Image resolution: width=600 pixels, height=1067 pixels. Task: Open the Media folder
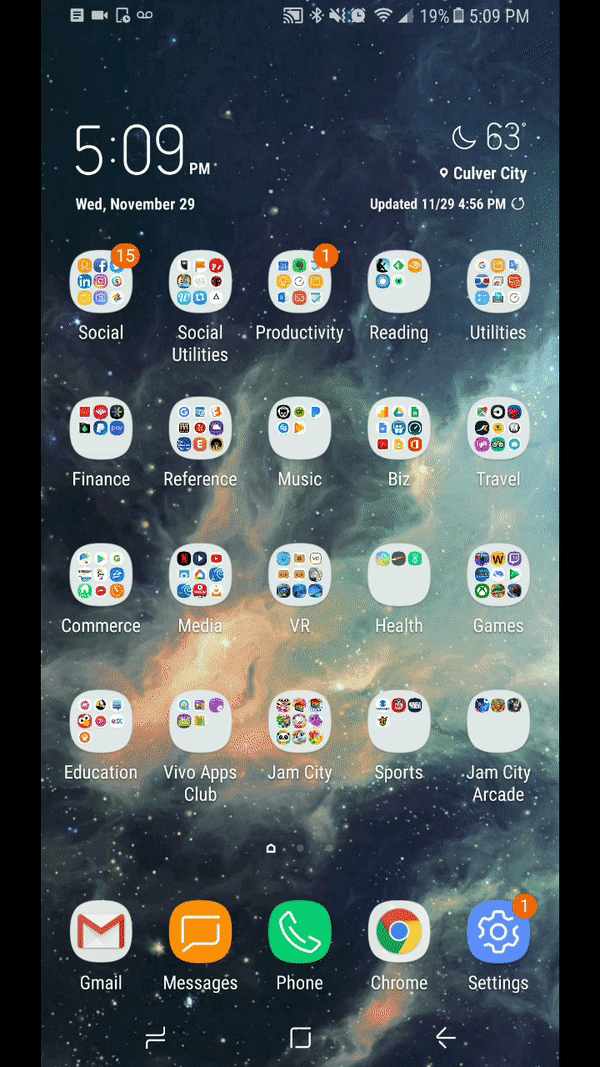click(x=200, y=576)
